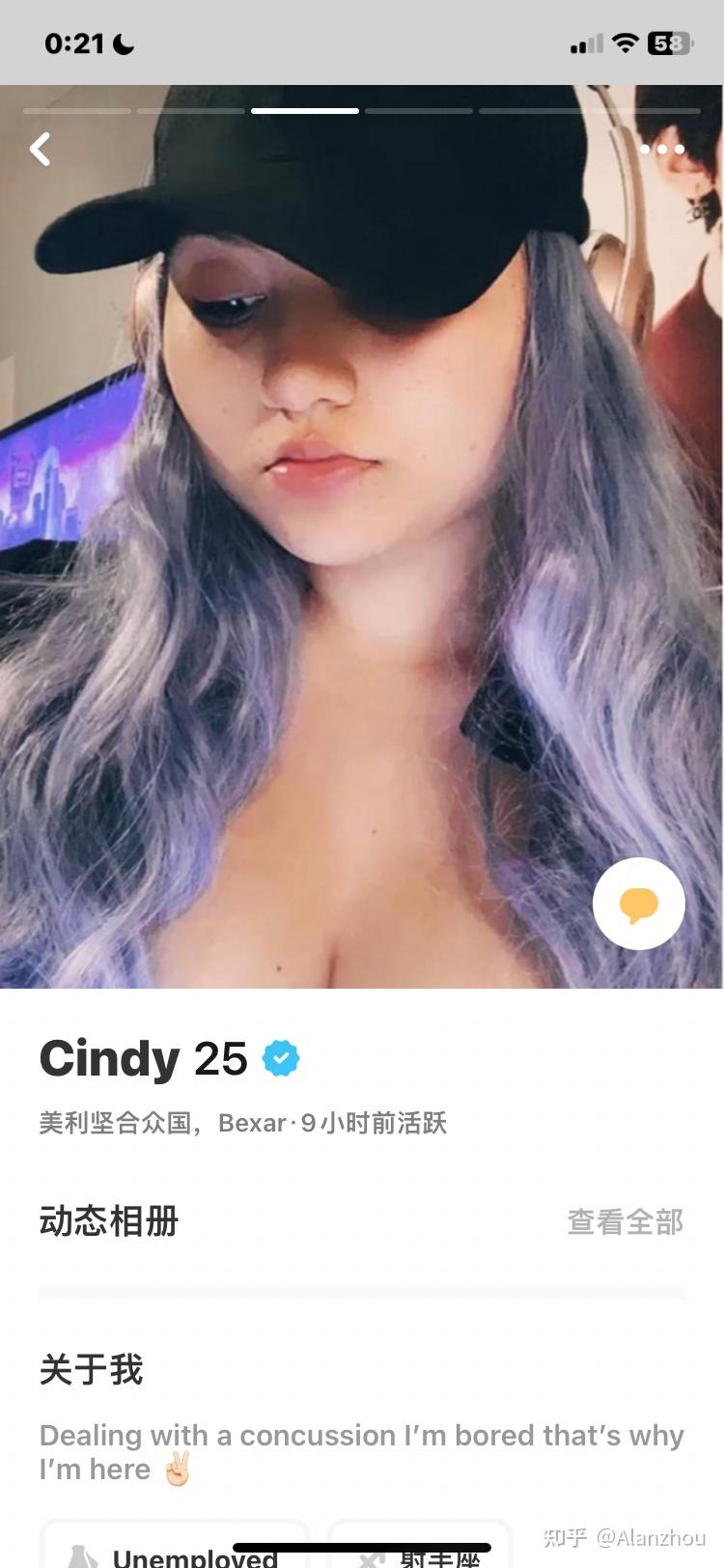Tap the Unemployed chip
Image resolution: width=724 pixels, height=1568 pixels.
point(176,1549)
